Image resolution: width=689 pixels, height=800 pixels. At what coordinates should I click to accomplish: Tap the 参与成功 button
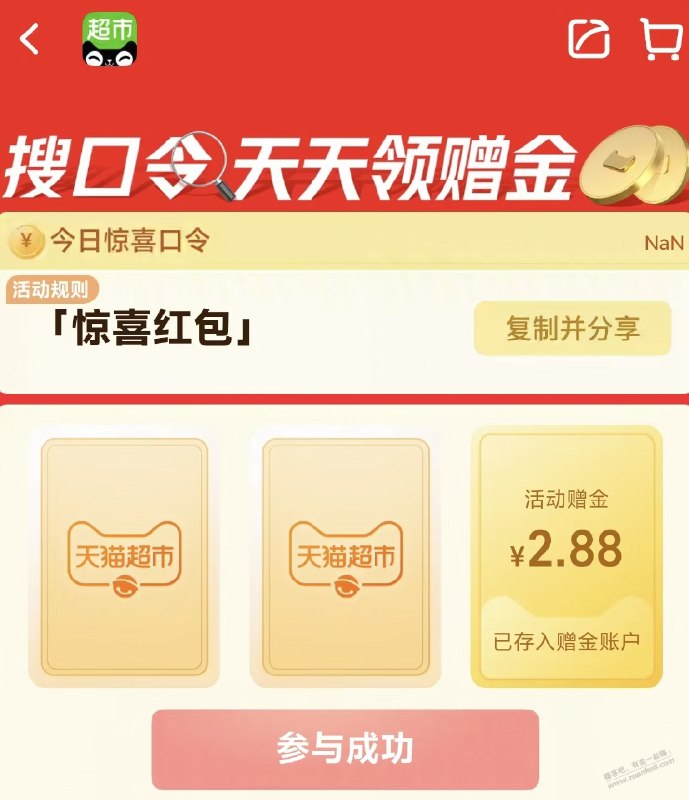[x=346, y=748]
